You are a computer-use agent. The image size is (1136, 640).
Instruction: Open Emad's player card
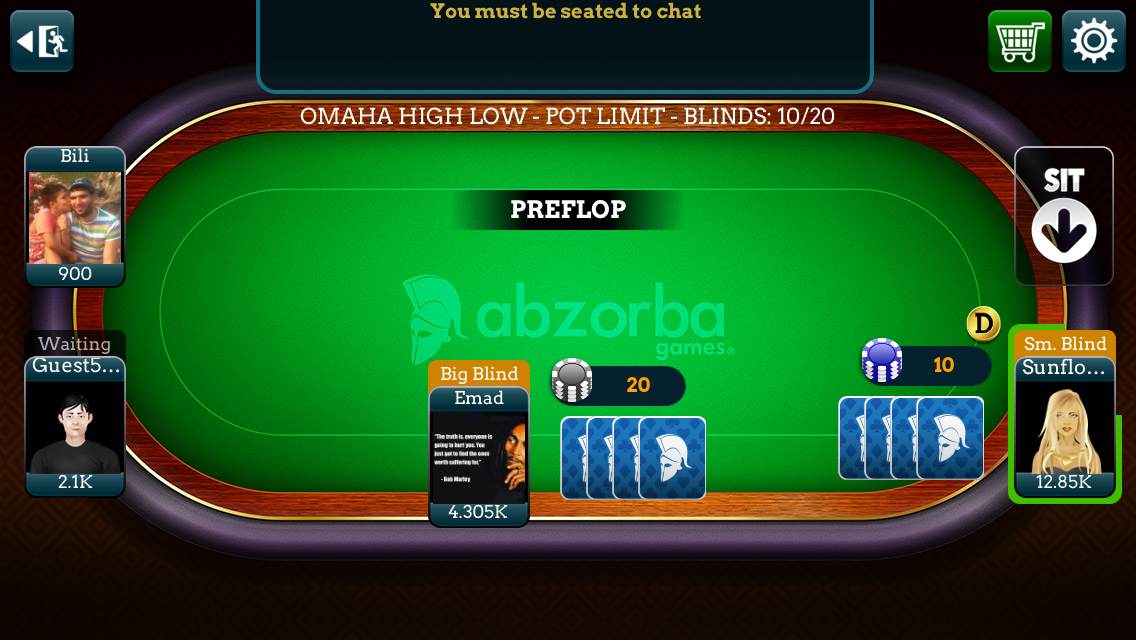click(x=479, y=456)
